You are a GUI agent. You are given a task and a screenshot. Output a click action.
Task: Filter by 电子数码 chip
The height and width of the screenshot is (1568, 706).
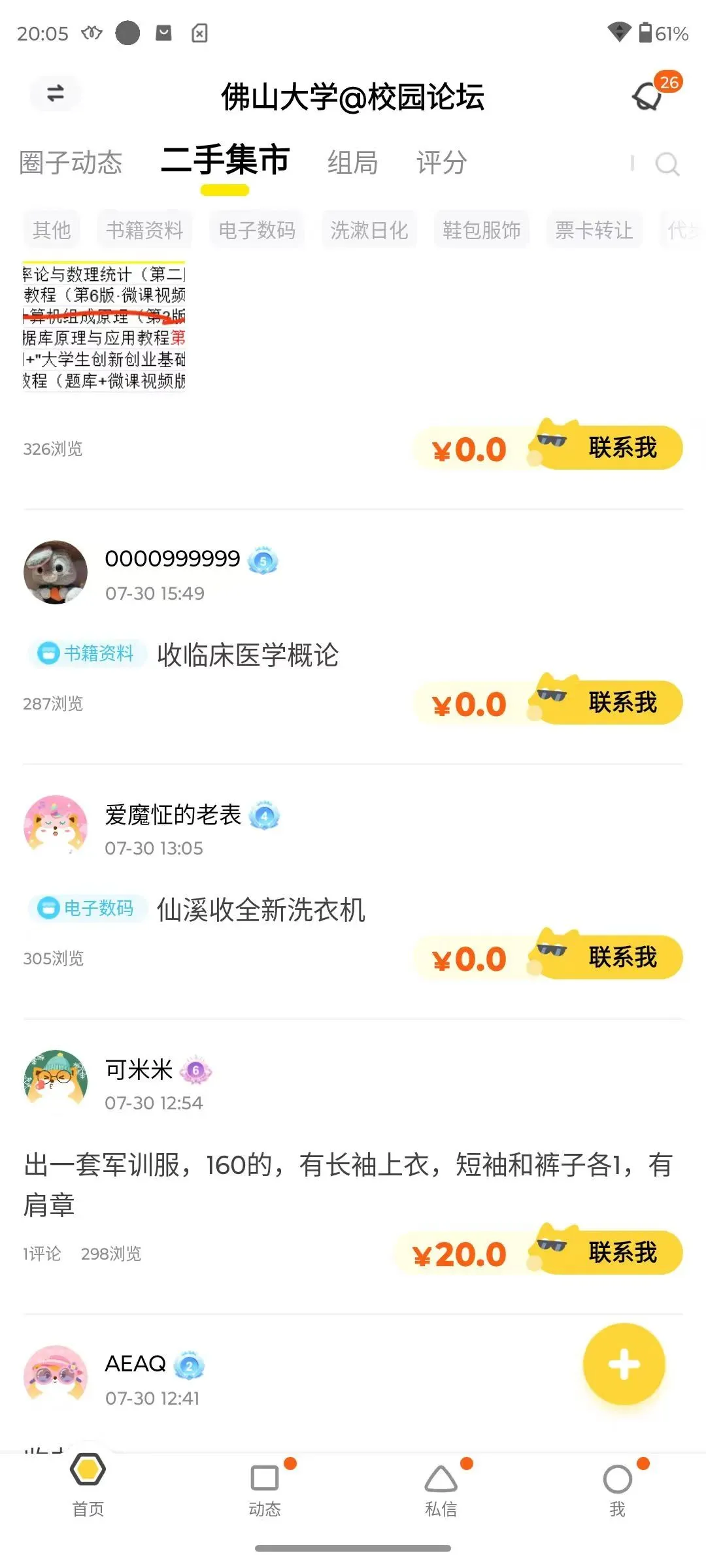tap(257, 230)
